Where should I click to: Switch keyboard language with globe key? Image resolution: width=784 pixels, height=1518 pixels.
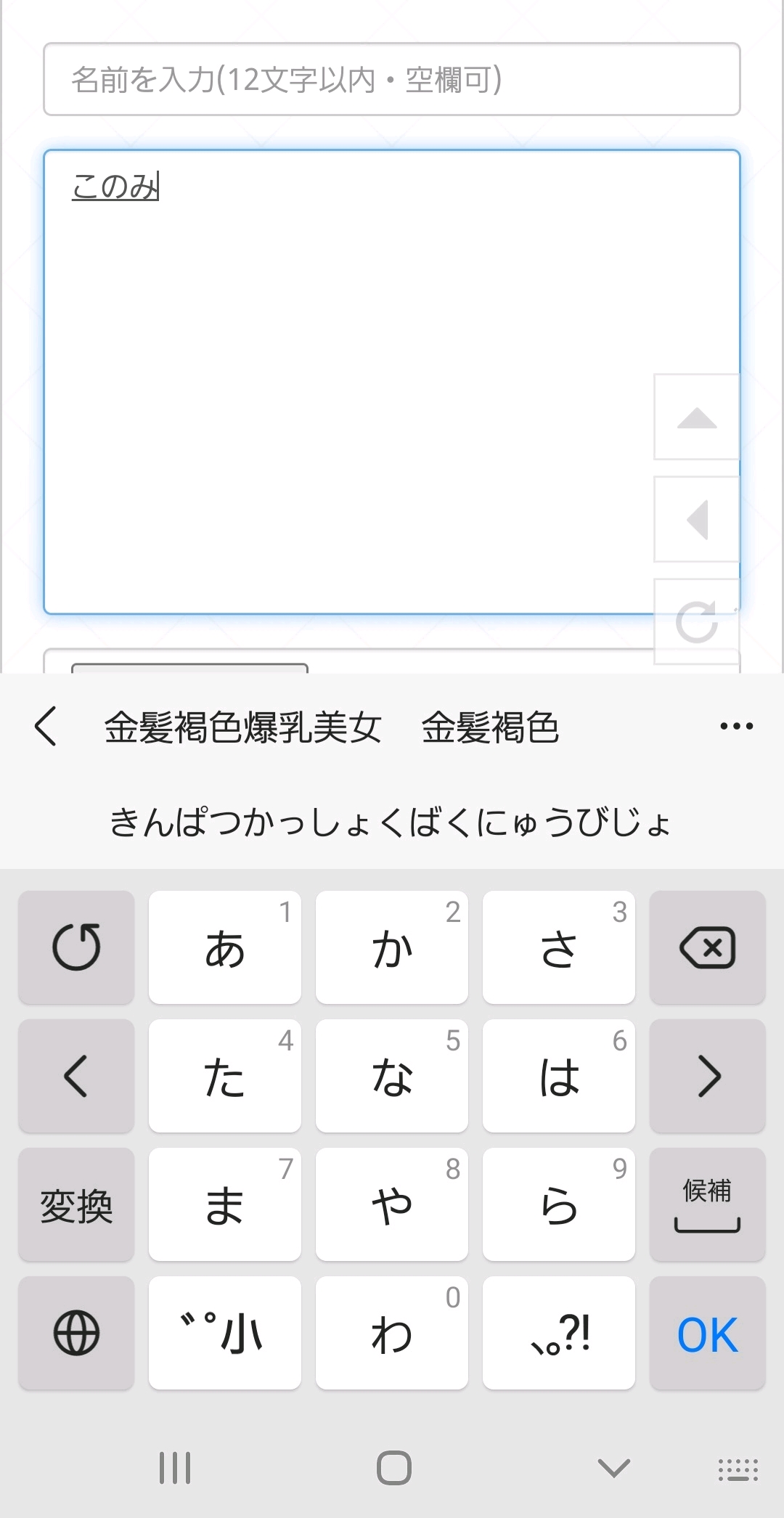[76, 1334]
